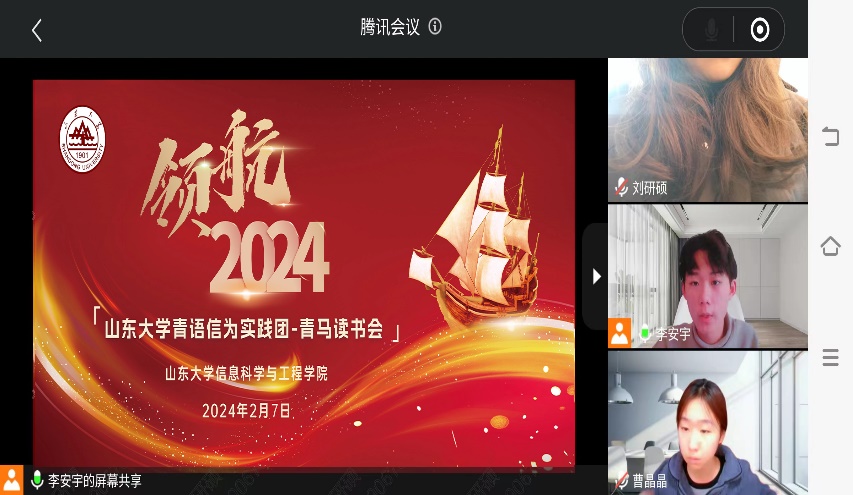Image resolution: width=853 pixels, height=495 pixels.
Task: Open 李安宇's video tile
Action: [x=707, y=276]
